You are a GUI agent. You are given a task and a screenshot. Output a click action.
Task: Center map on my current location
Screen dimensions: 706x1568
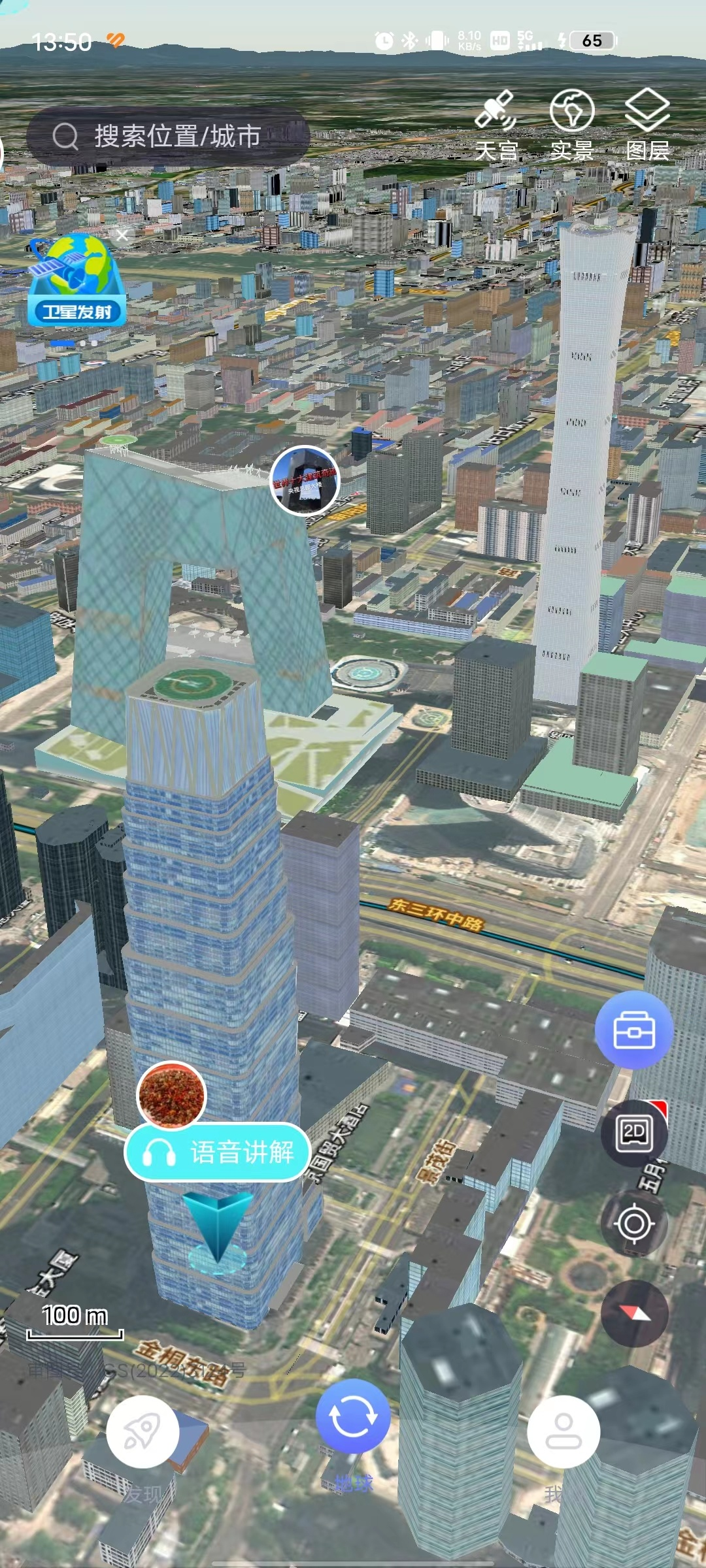[x=633, y=1223]
